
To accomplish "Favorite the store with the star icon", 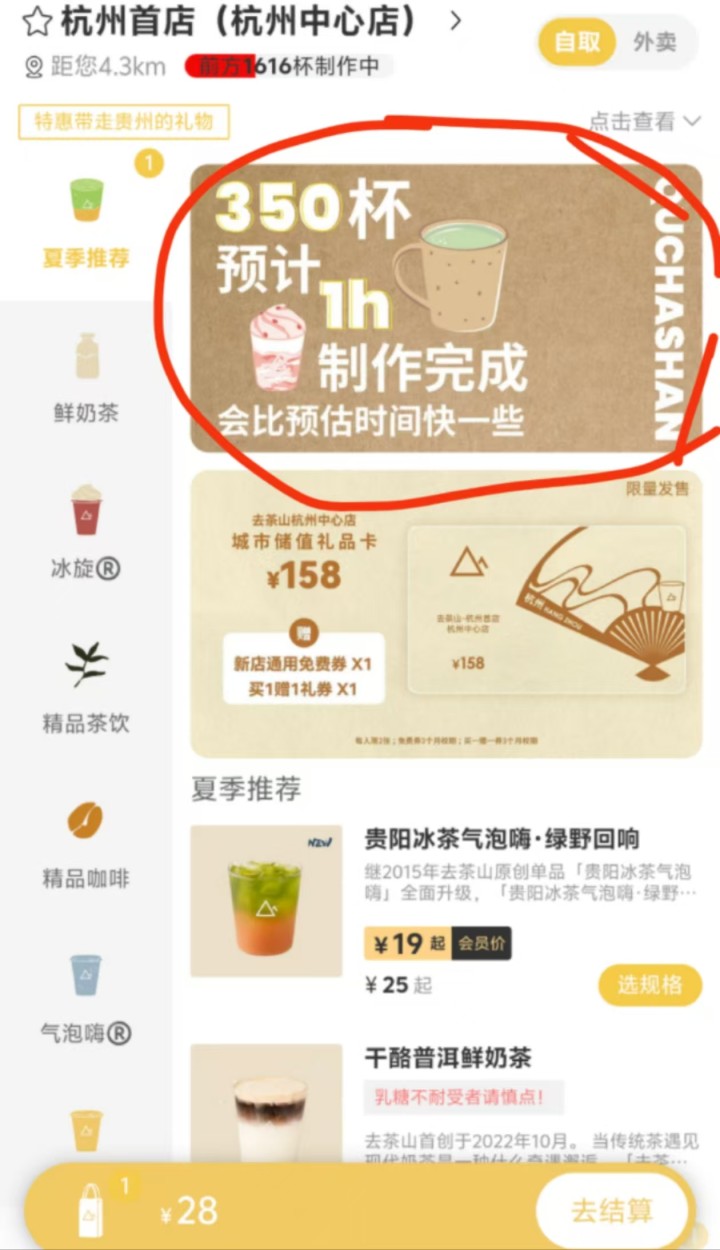I will tap(37, 21).
